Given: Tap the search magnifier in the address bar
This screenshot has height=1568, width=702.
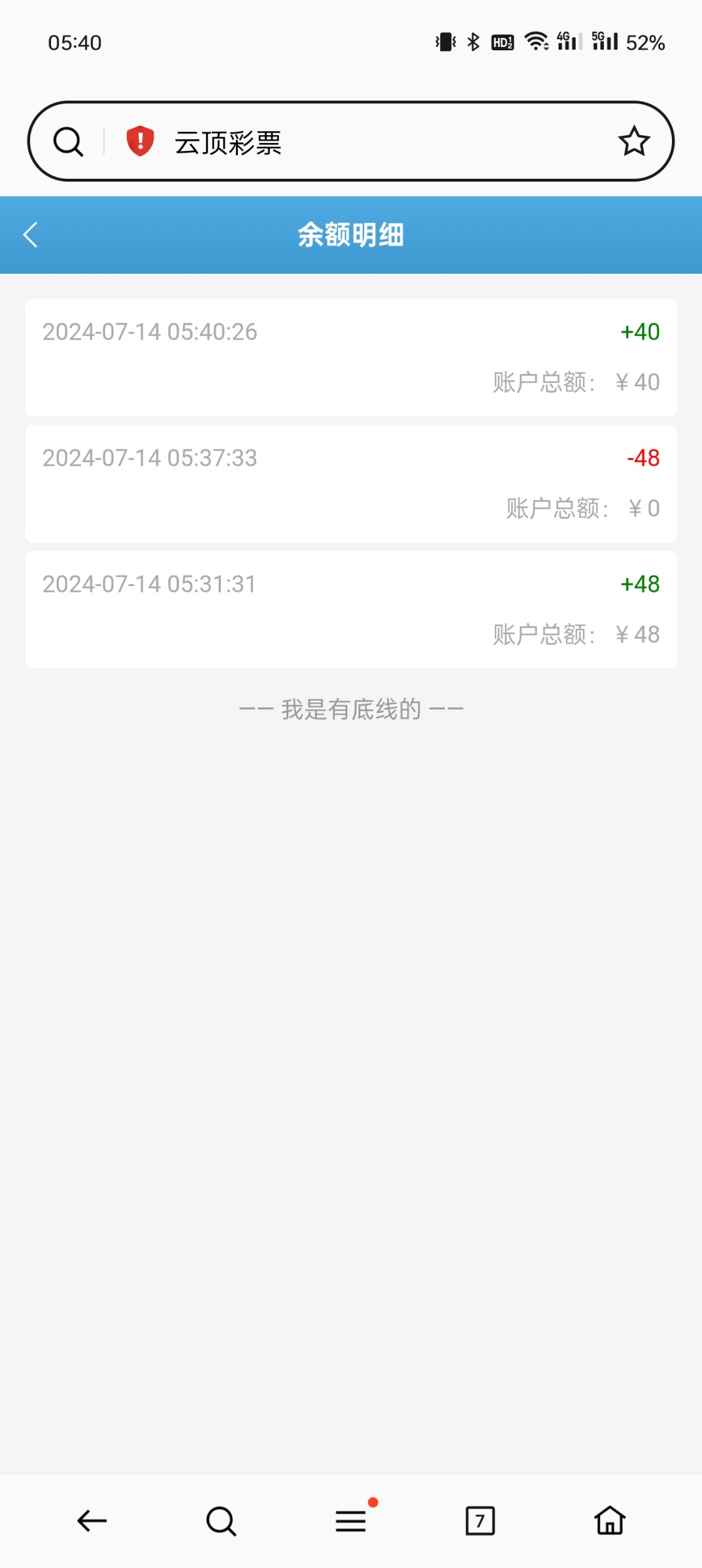Looking at the screenshot, I should (x=69, y=142).
